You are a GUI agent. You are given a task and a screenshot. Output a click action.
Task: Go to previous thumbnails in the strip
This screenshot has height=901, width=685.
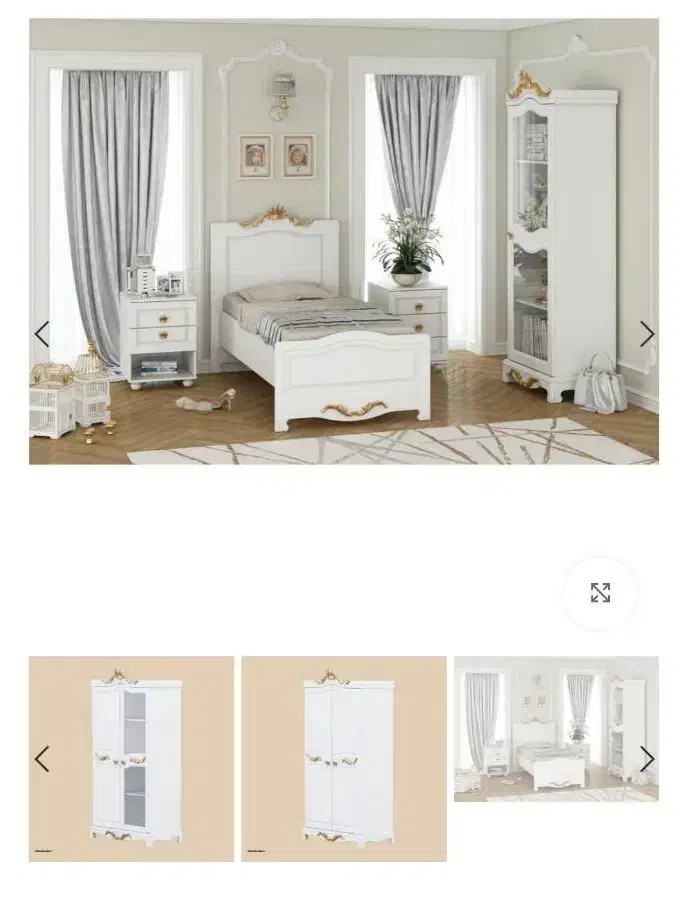pyautogui.click(x=42, y=759)
